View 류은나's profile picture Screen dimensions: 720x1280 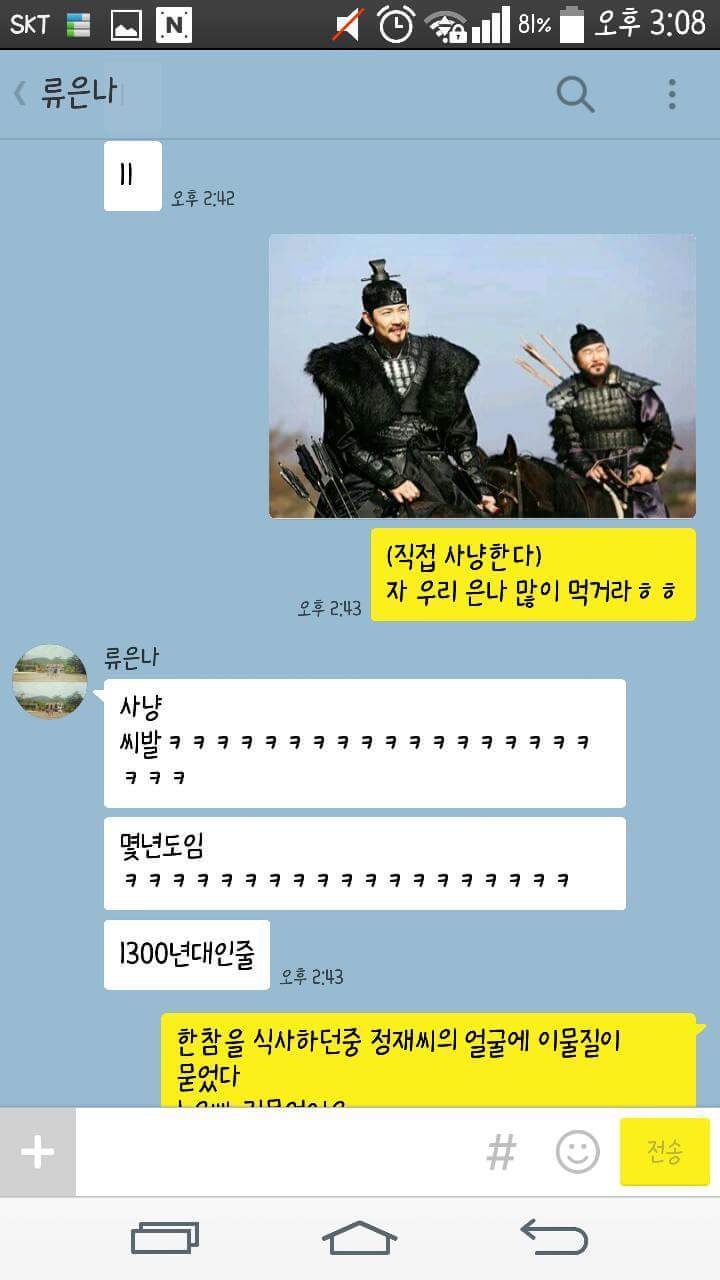(x=49, y=681)
